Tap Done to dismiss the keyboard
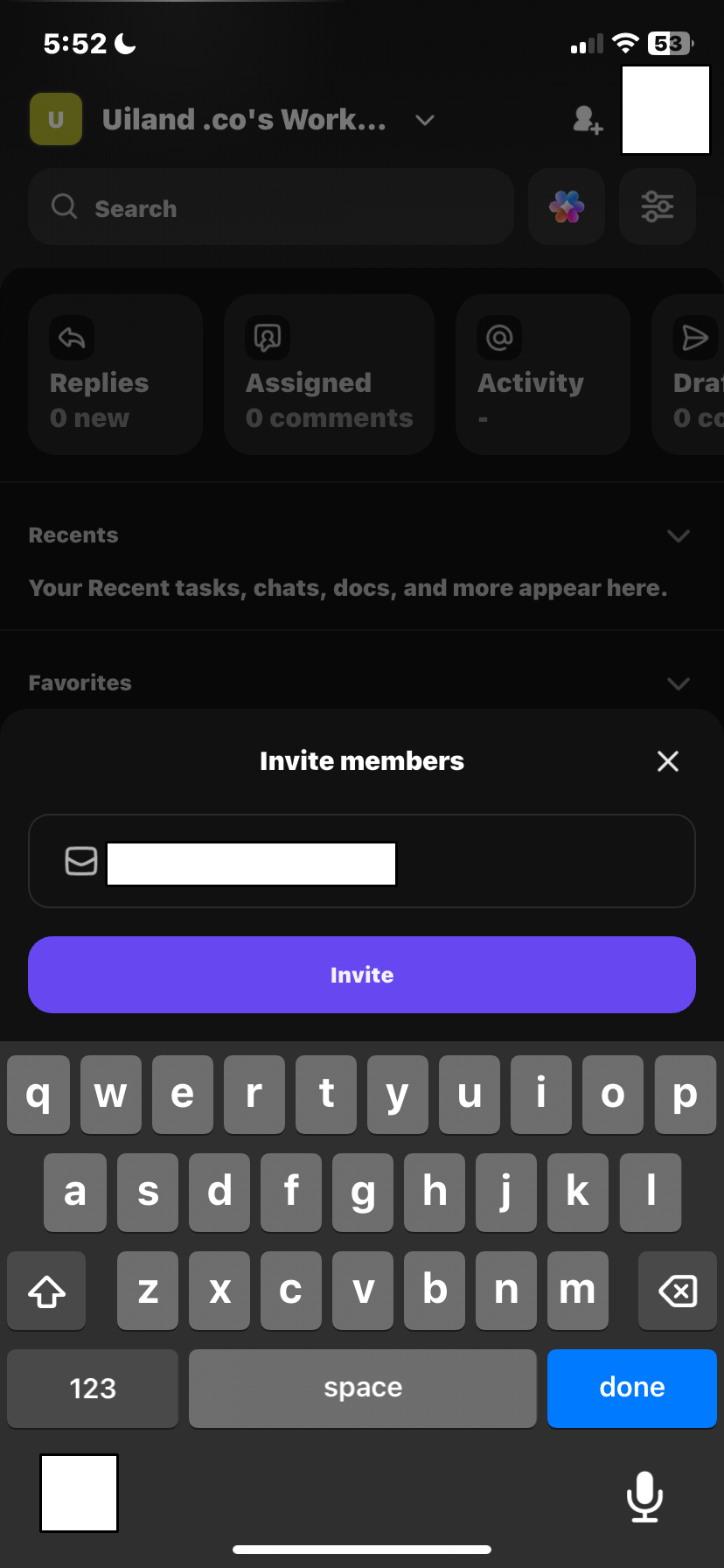The width and height of the screenshot is (724, 1568). click(x=631, y=1388)
